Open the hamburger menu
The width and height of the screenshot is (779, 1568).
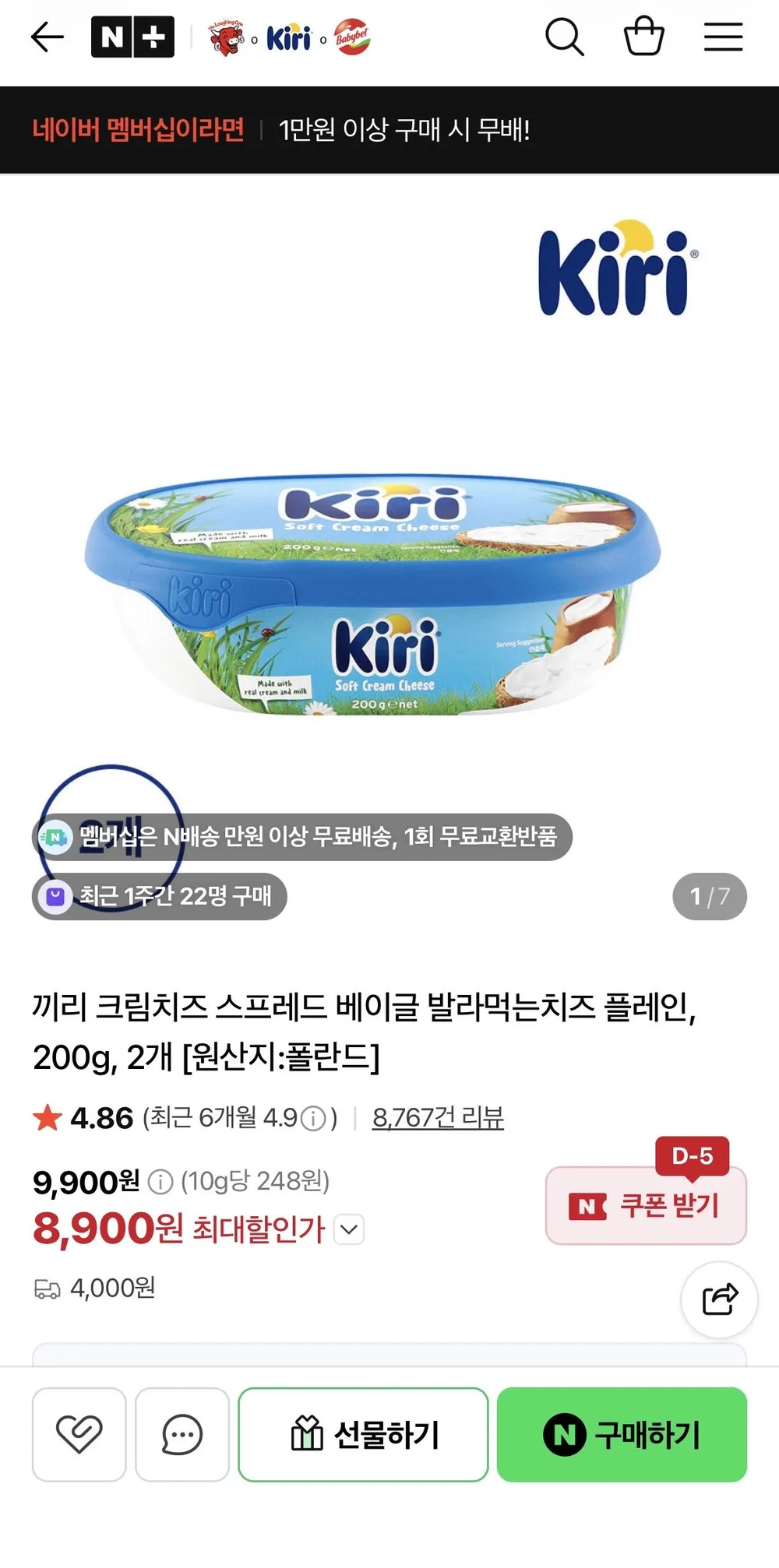(x=723, y=37)
